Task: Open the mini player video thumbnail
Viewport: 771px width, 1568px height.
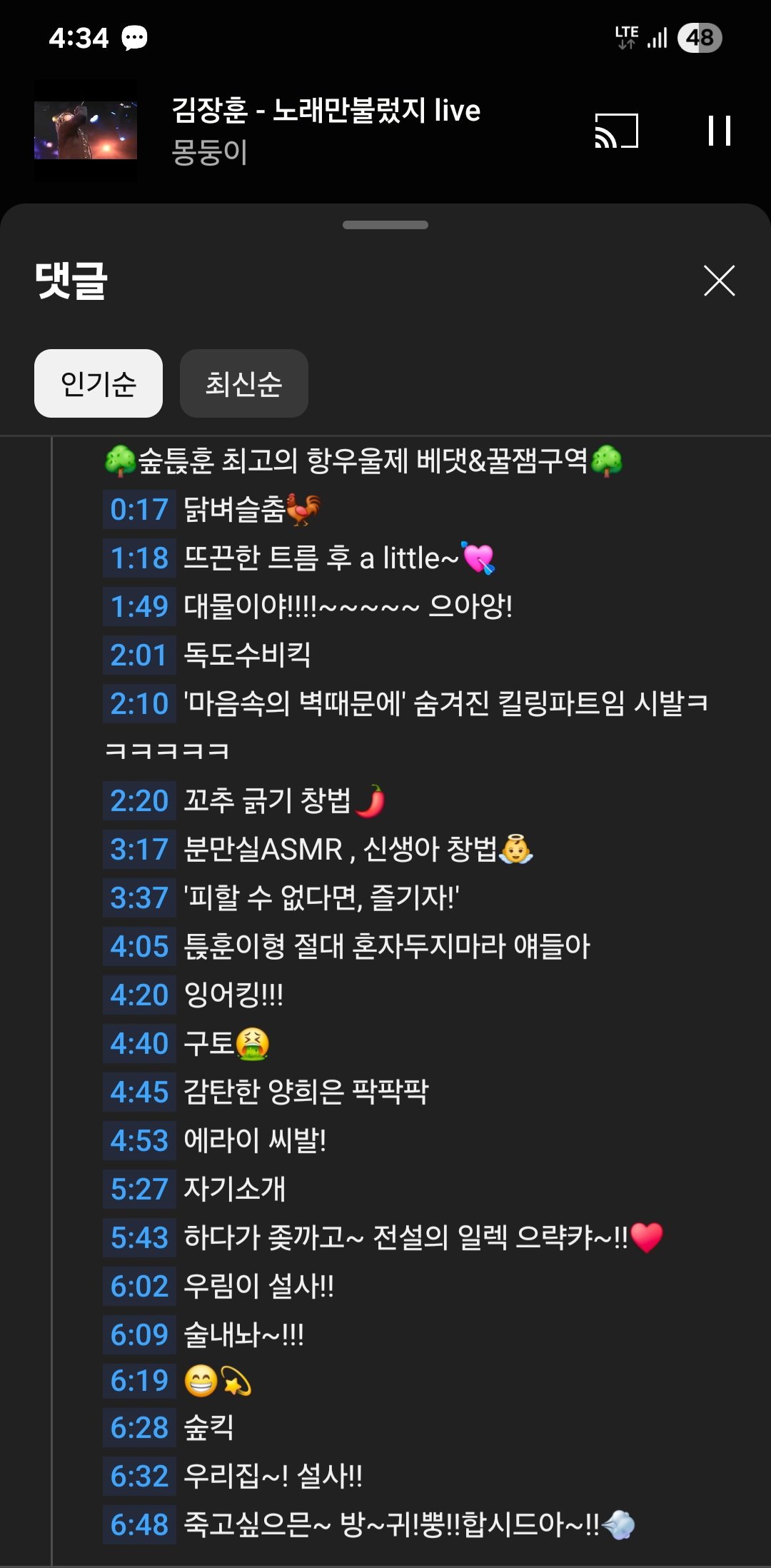Action: 86,130
